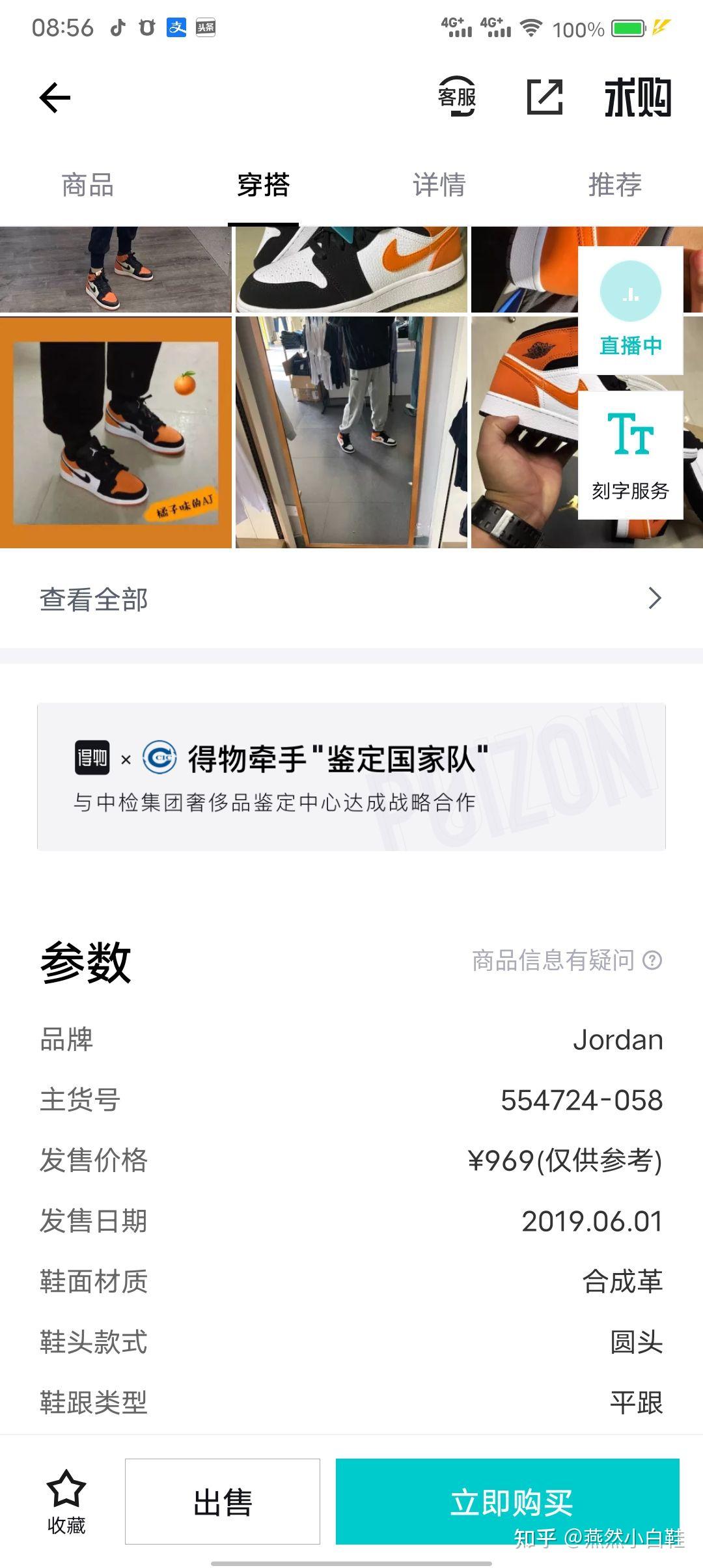Share this product via the share icon
The image size is (703, 1568).
click(x=544, y=98)
